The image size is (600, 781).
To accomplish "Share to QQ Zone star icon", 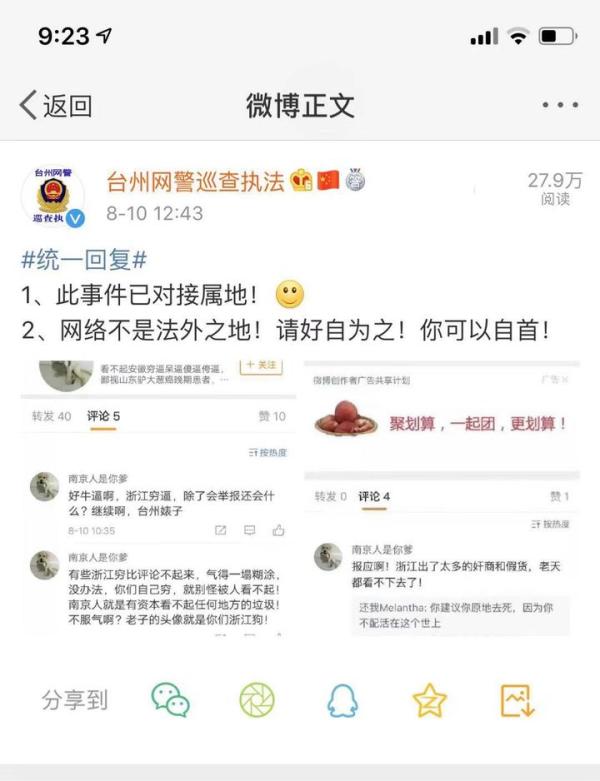I will click(429, 699).
